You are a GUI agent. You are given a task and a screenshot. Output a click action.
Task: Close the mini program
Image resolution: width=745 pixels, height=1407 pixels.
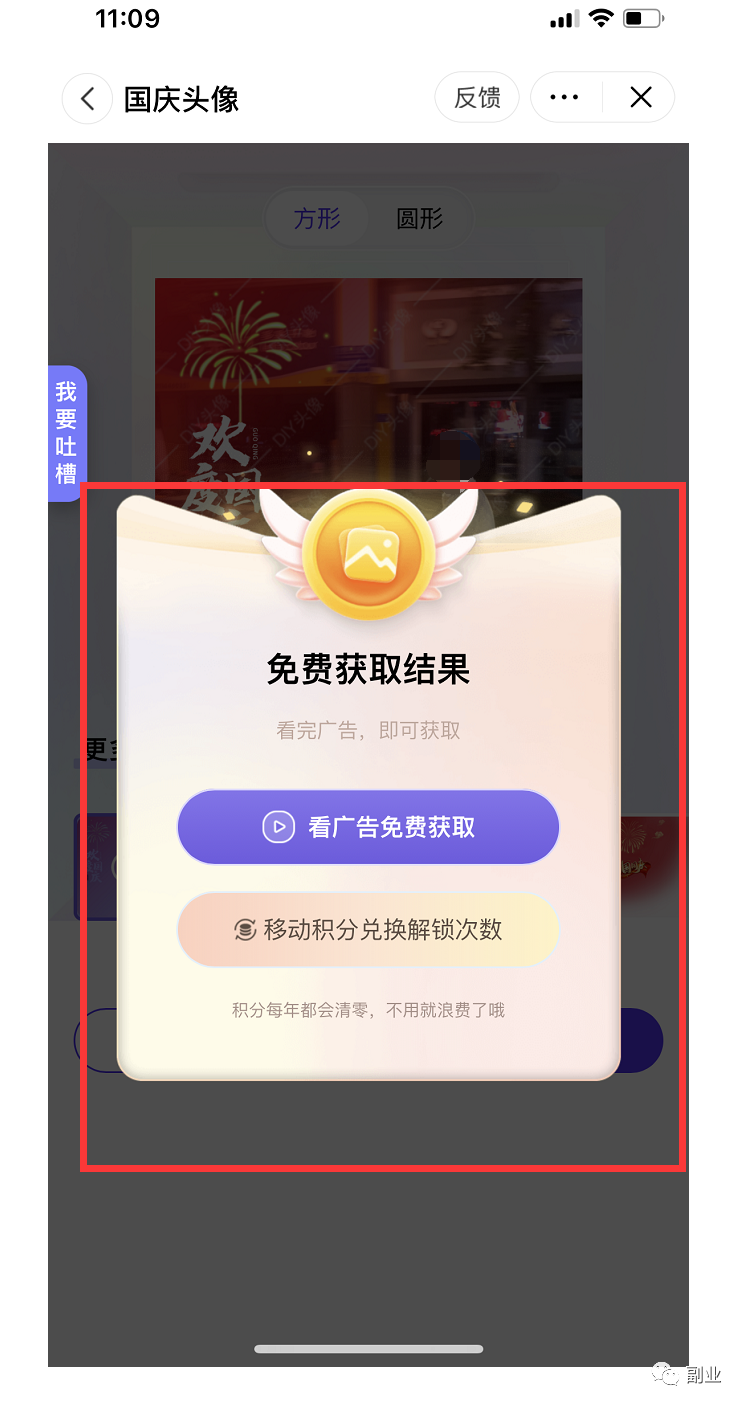(640, 97)
